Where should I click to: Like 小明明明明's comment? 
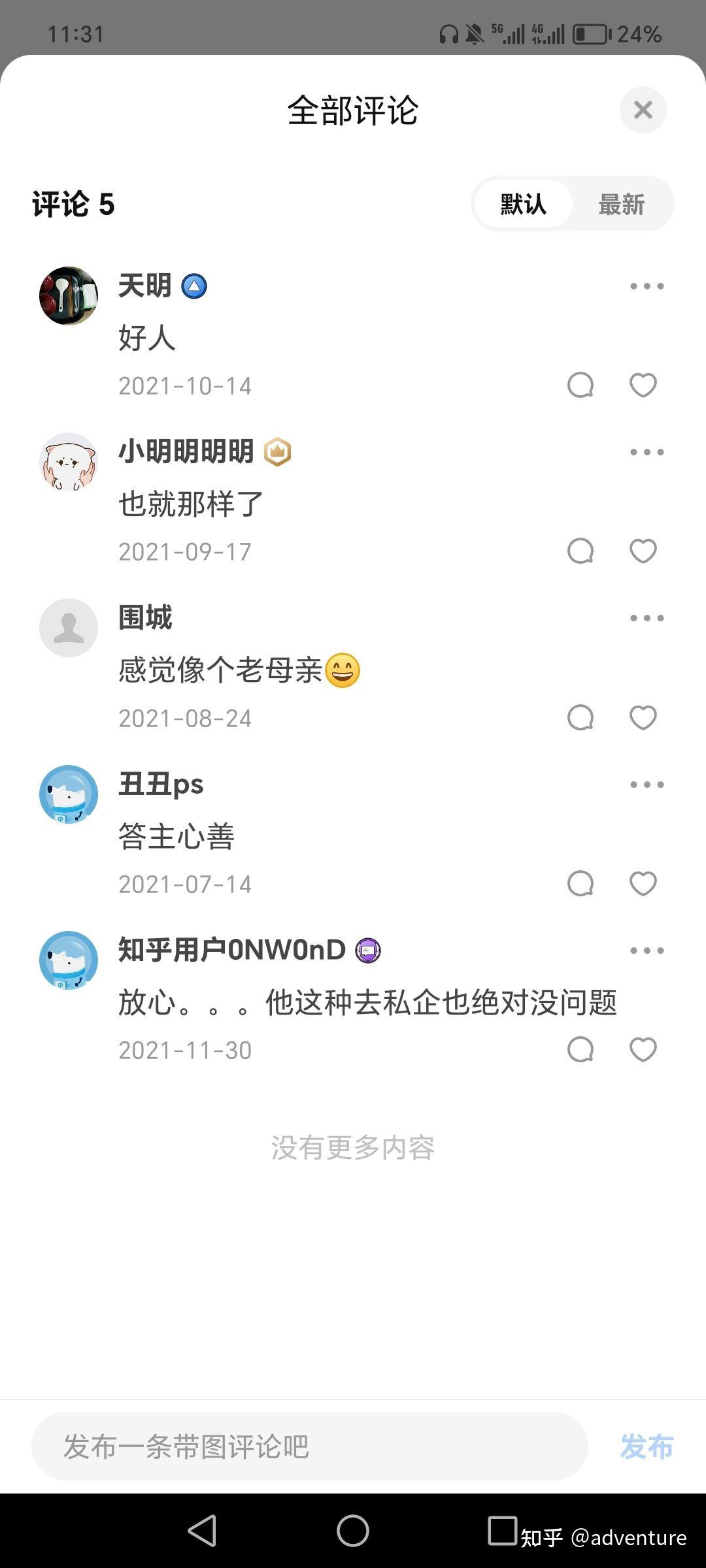(x=643, y=551)
